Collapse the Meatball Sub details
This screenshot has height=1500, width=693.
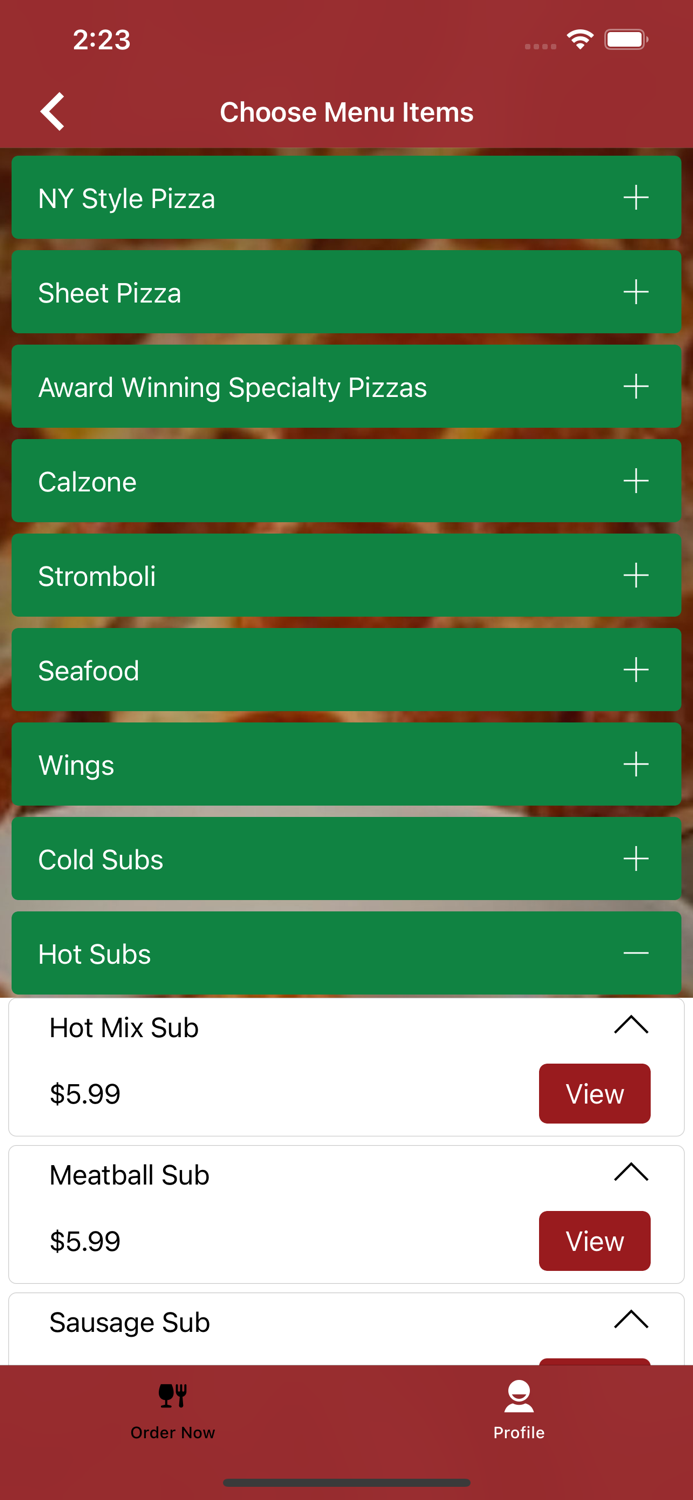[630, 1173]
